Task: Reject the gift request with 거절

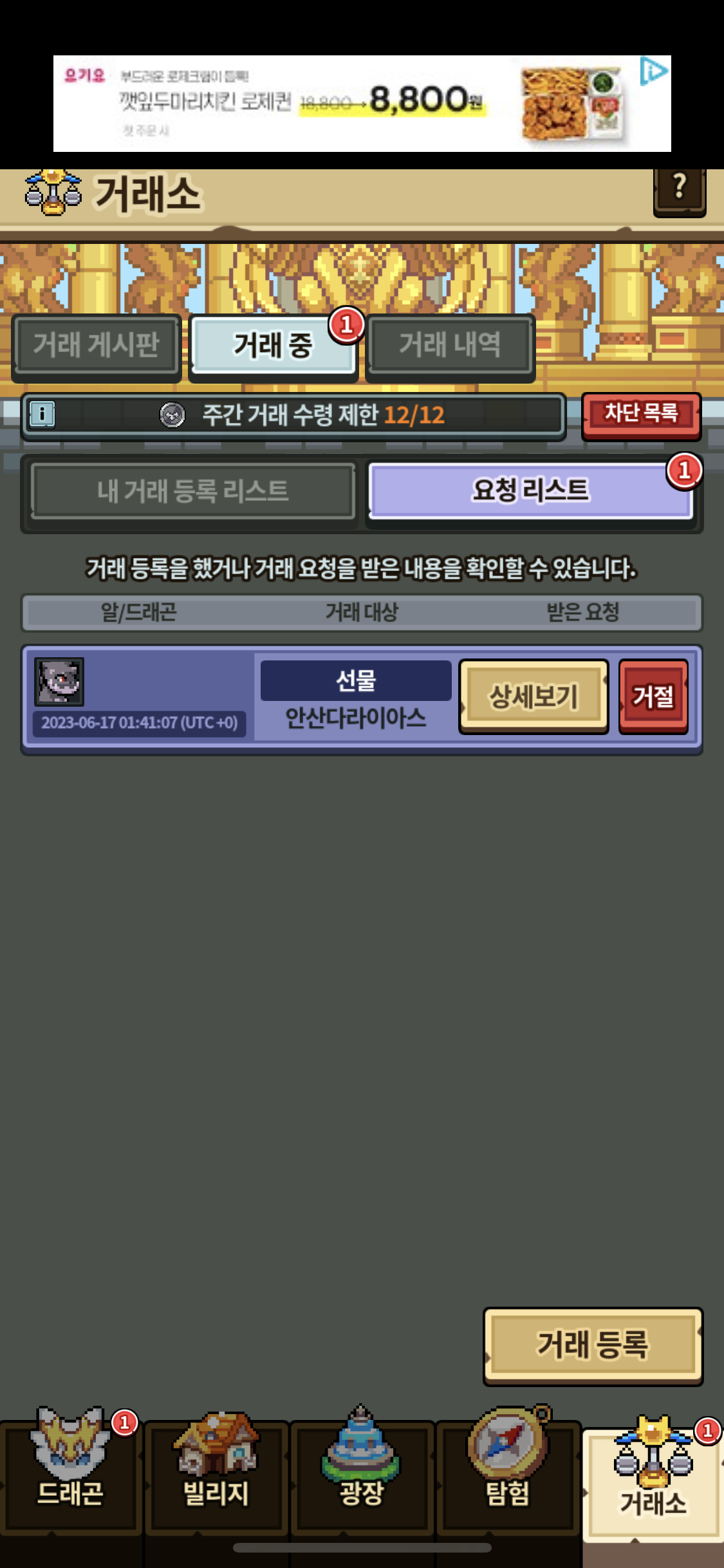Action: pos(653,696)
